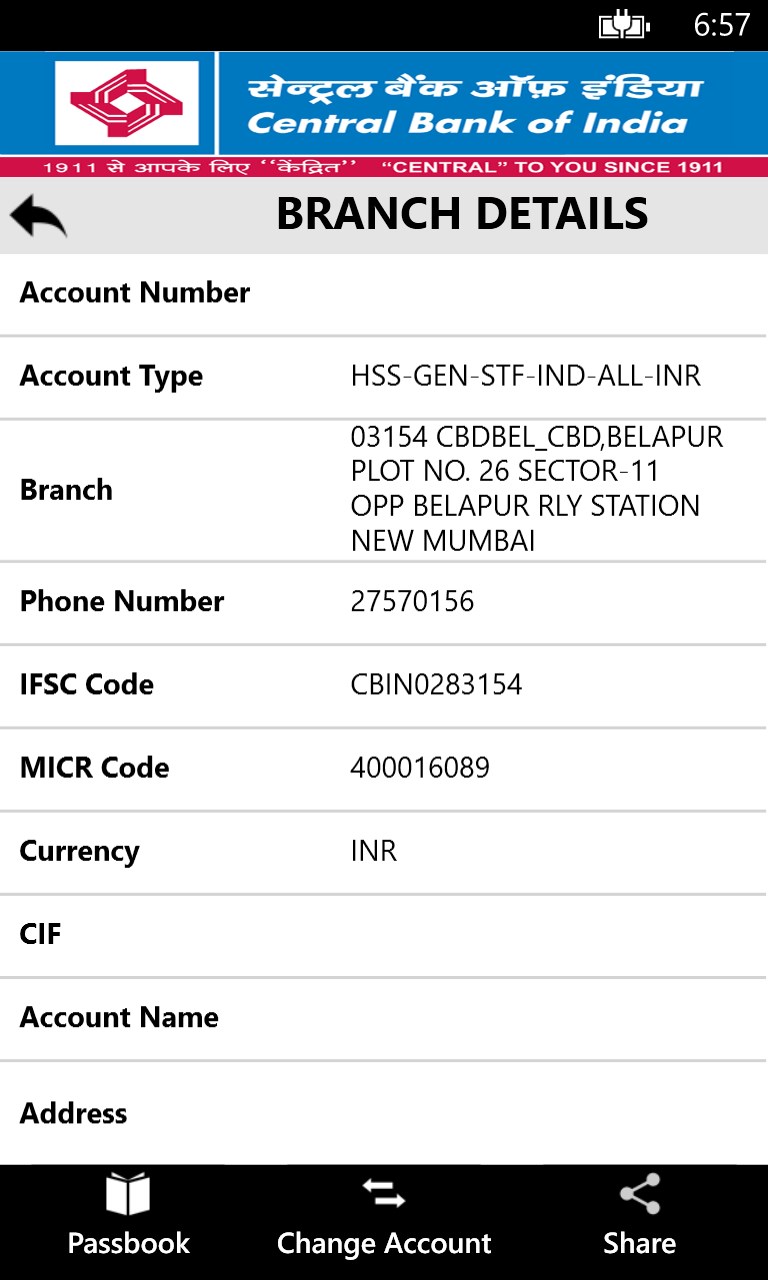768x1280 pixels.
Task: Tap Change Account in the bottom bar
Action: tap(384, 1214)
